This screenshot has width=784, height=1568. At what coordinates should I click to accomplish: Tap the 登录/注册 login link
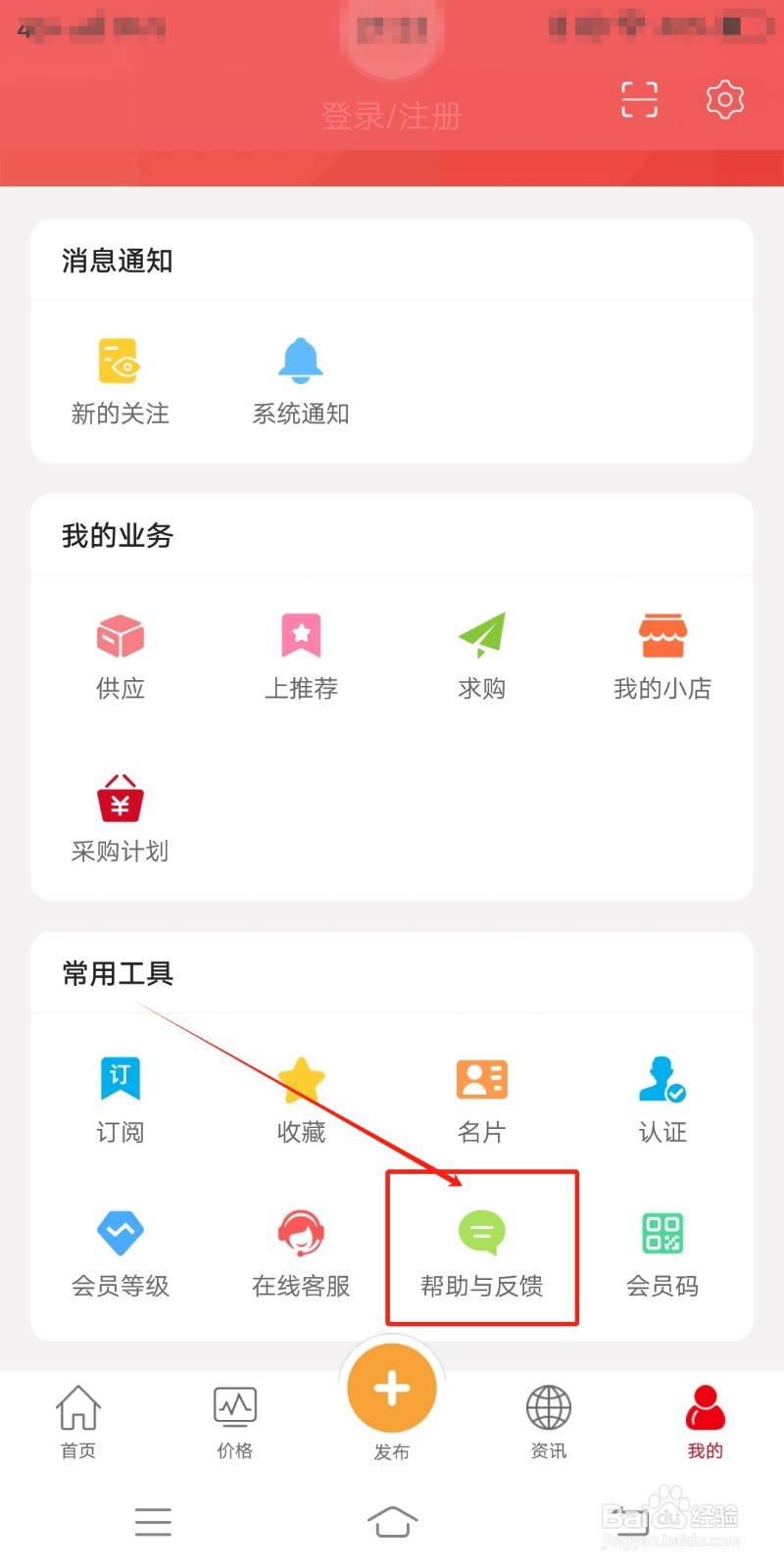(391, 115)
